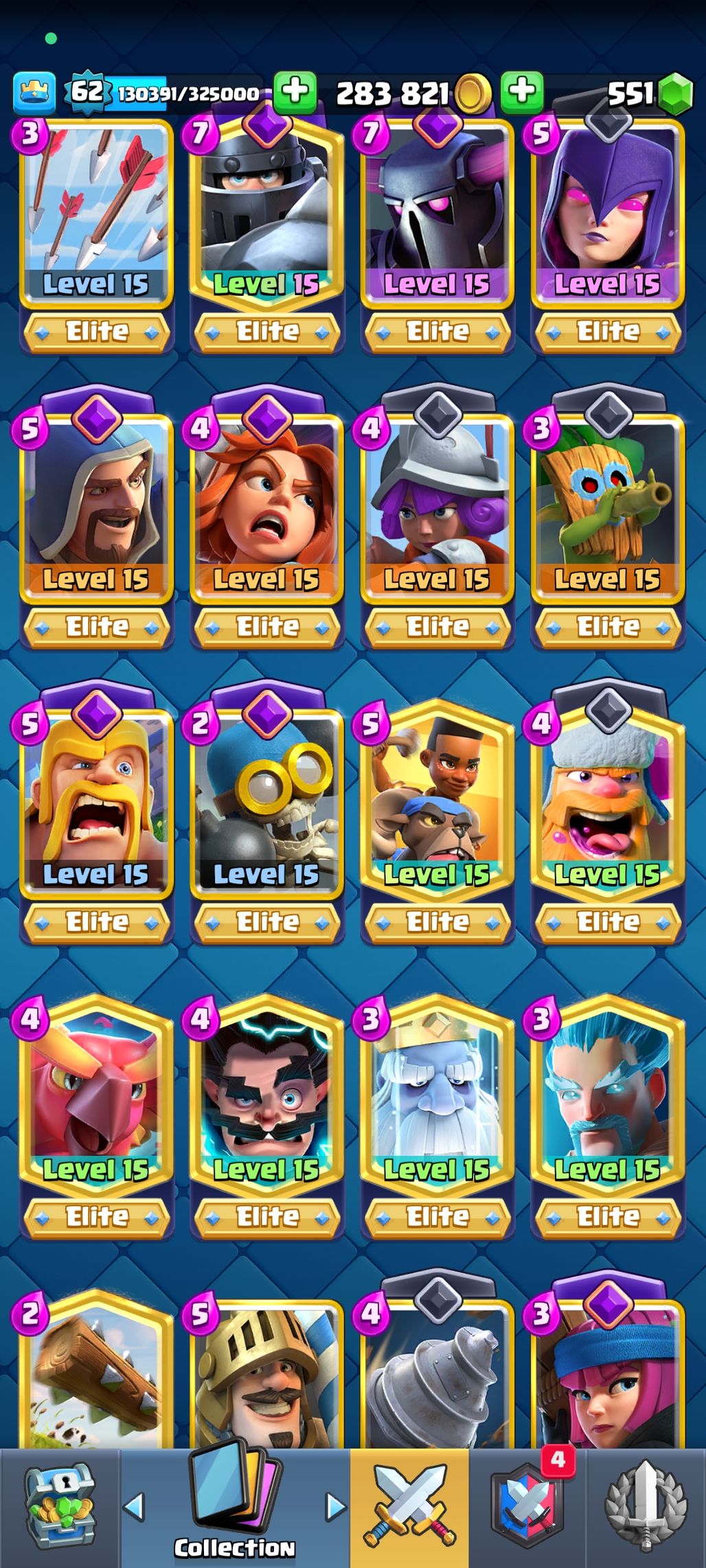Tap the Barbarian card
Image resolution: width=706 pixels, height=1568 pixels.
click(x=96, y=817)
